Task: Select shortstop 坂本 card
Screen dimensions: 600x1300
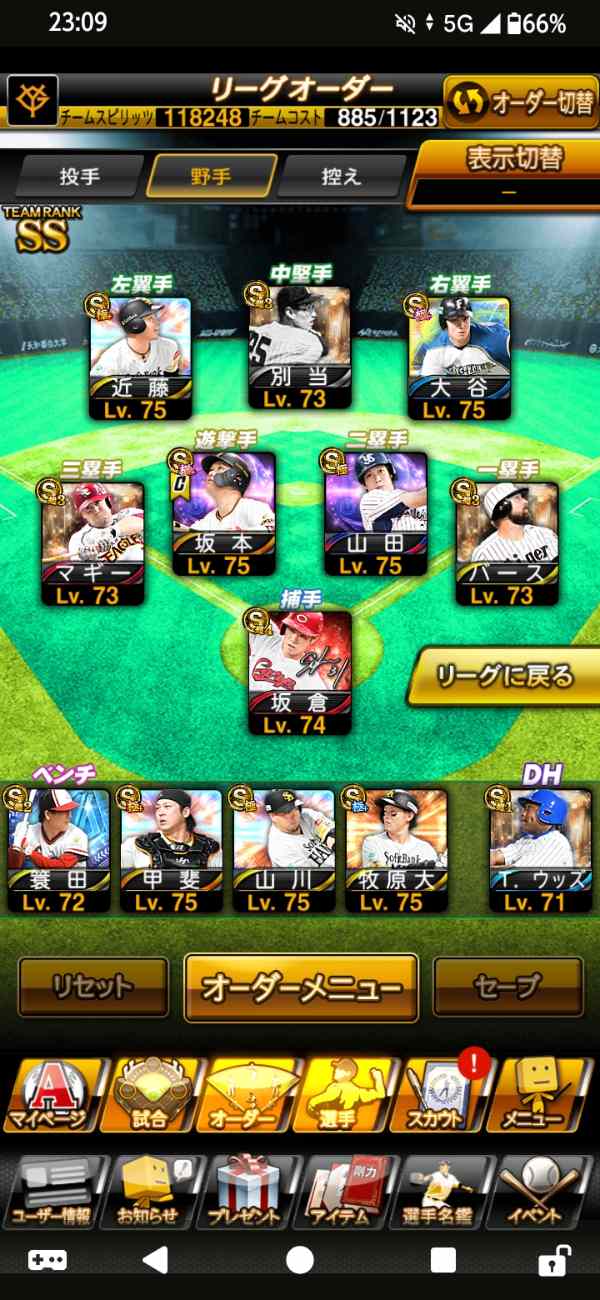Action: (222, 515)
